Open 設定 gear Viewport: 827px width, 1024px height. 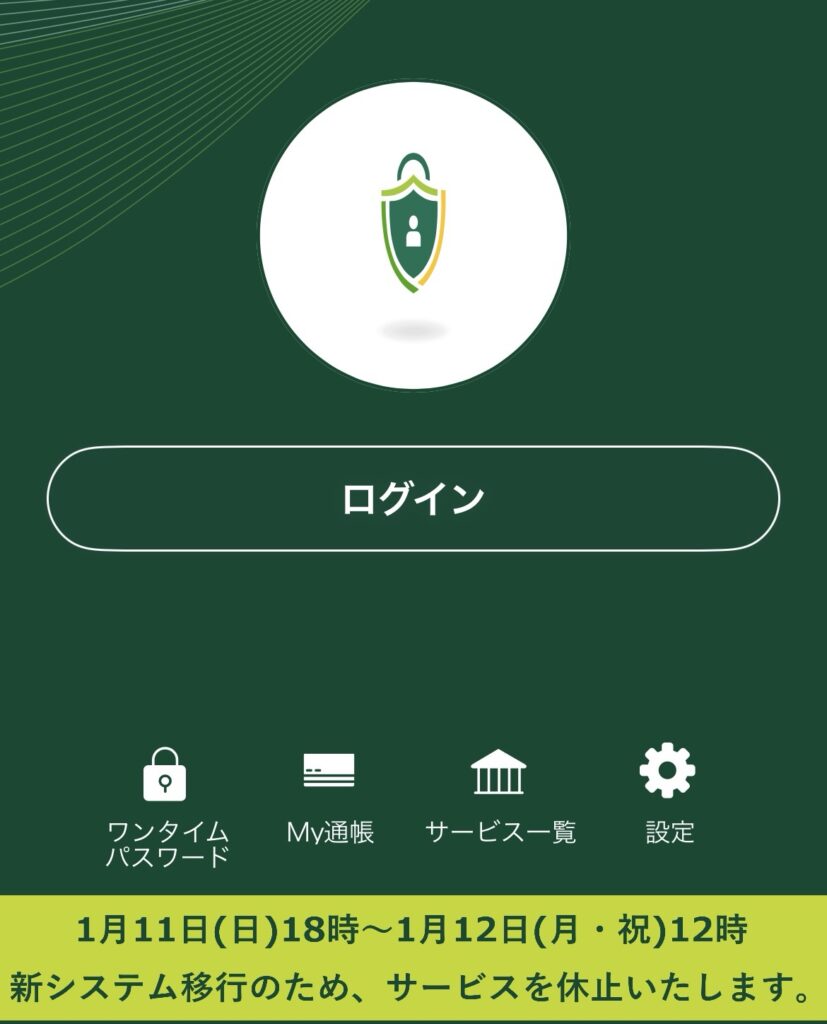point(667,772)
